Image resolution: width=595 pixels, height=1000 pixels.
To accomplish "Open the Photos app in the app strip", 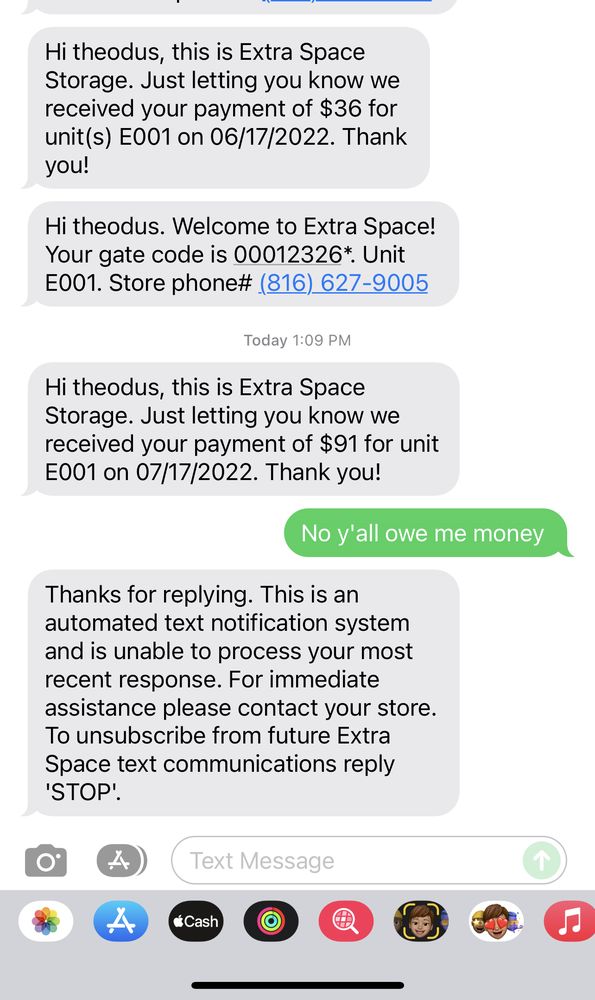I will 46,921.
